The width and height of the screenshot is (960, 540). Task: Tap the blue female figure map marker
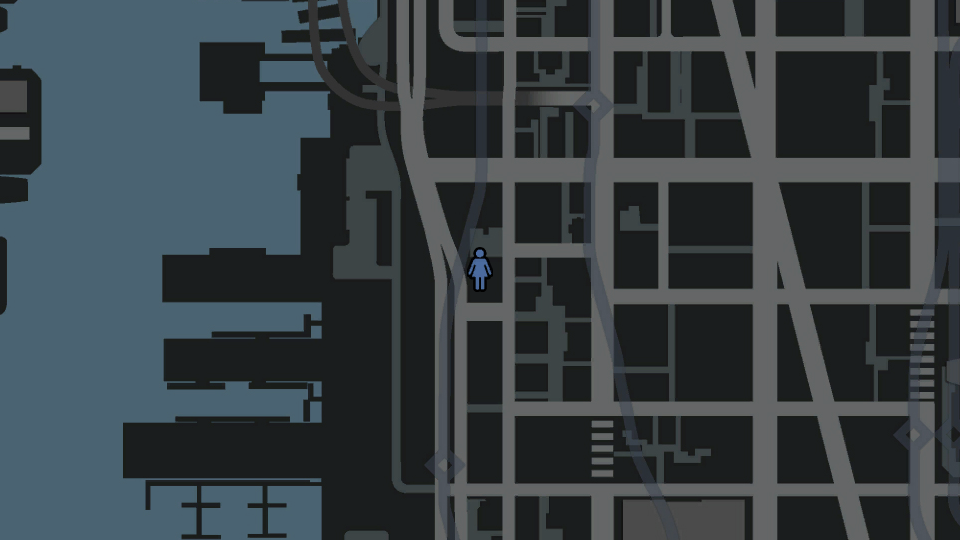point(480,270)
